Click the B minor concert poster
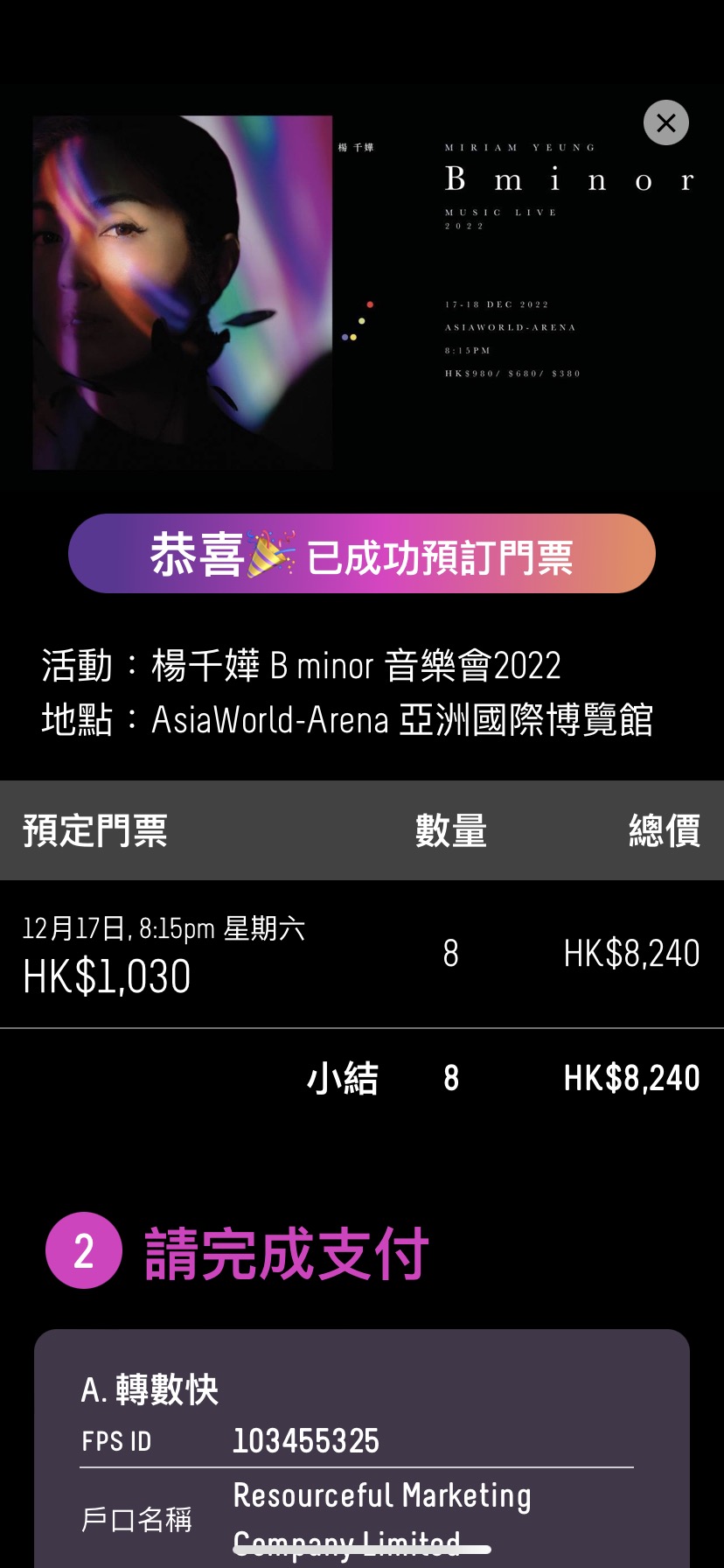724x1568 pixels. (x=362, y=289)
